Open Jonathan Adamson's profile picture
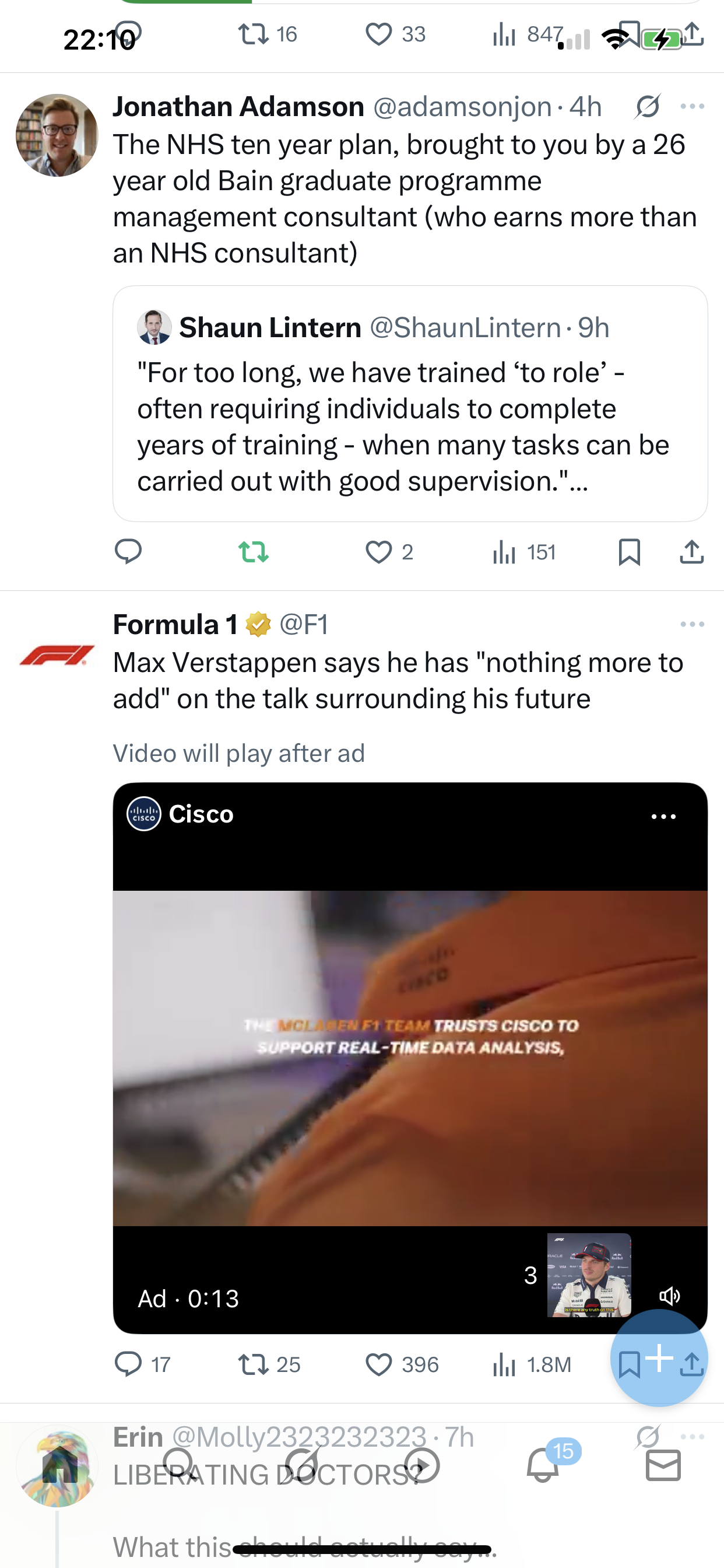The width and height of the screenshot is (724, 1568). (x=57, y=135)
